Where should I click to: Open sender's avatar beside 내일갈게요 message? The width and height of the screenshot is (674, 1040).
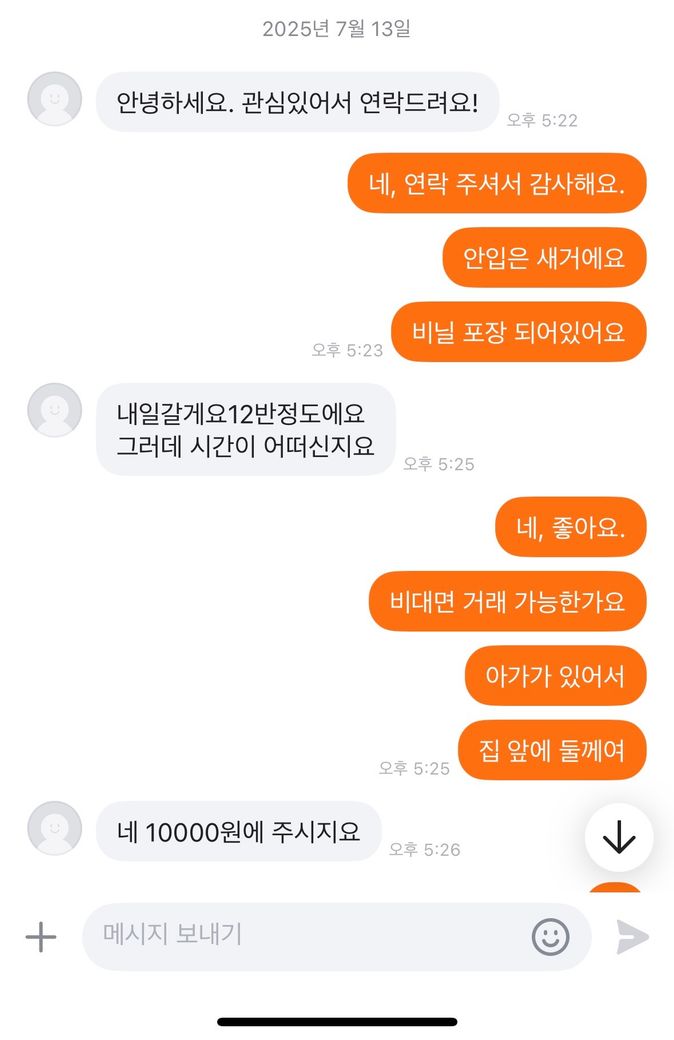click(x=54, y=410)
